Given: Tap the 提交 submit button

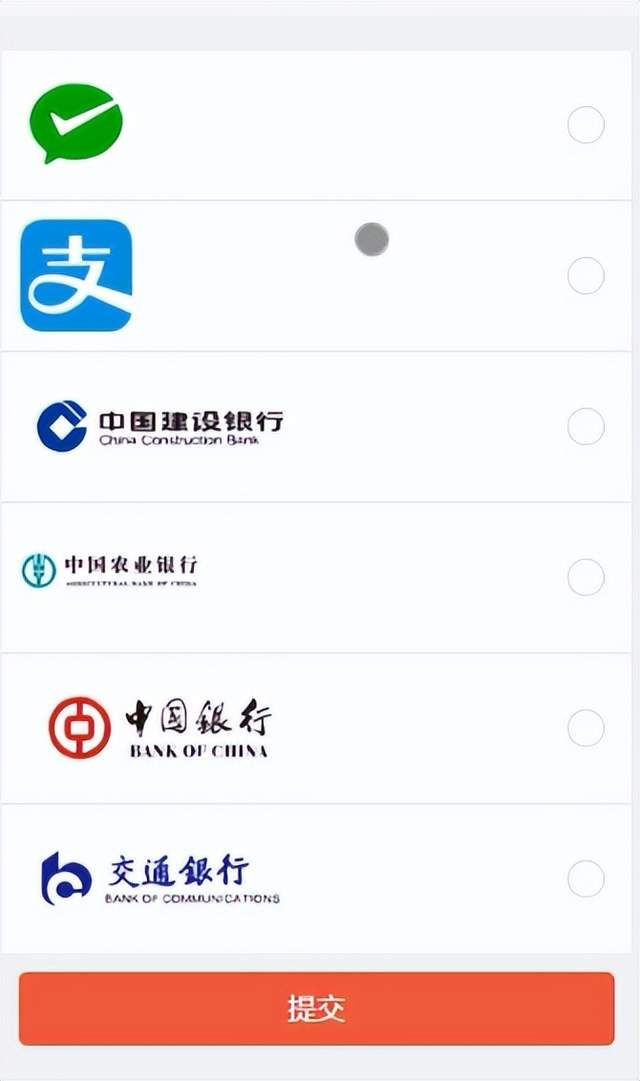Looking at the screenshot, I should click(317, 1009).
